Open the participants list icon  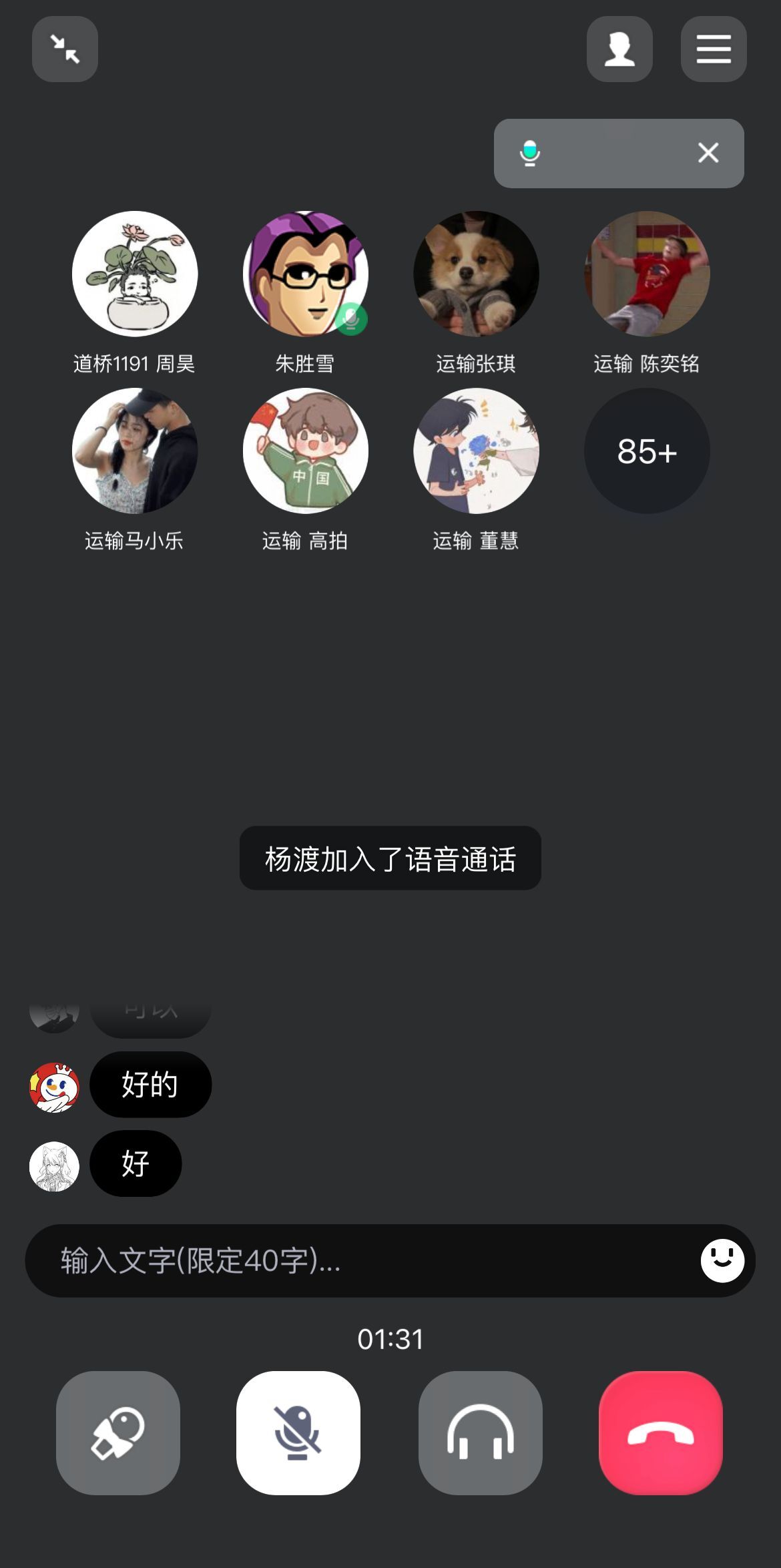click(619, 49)
